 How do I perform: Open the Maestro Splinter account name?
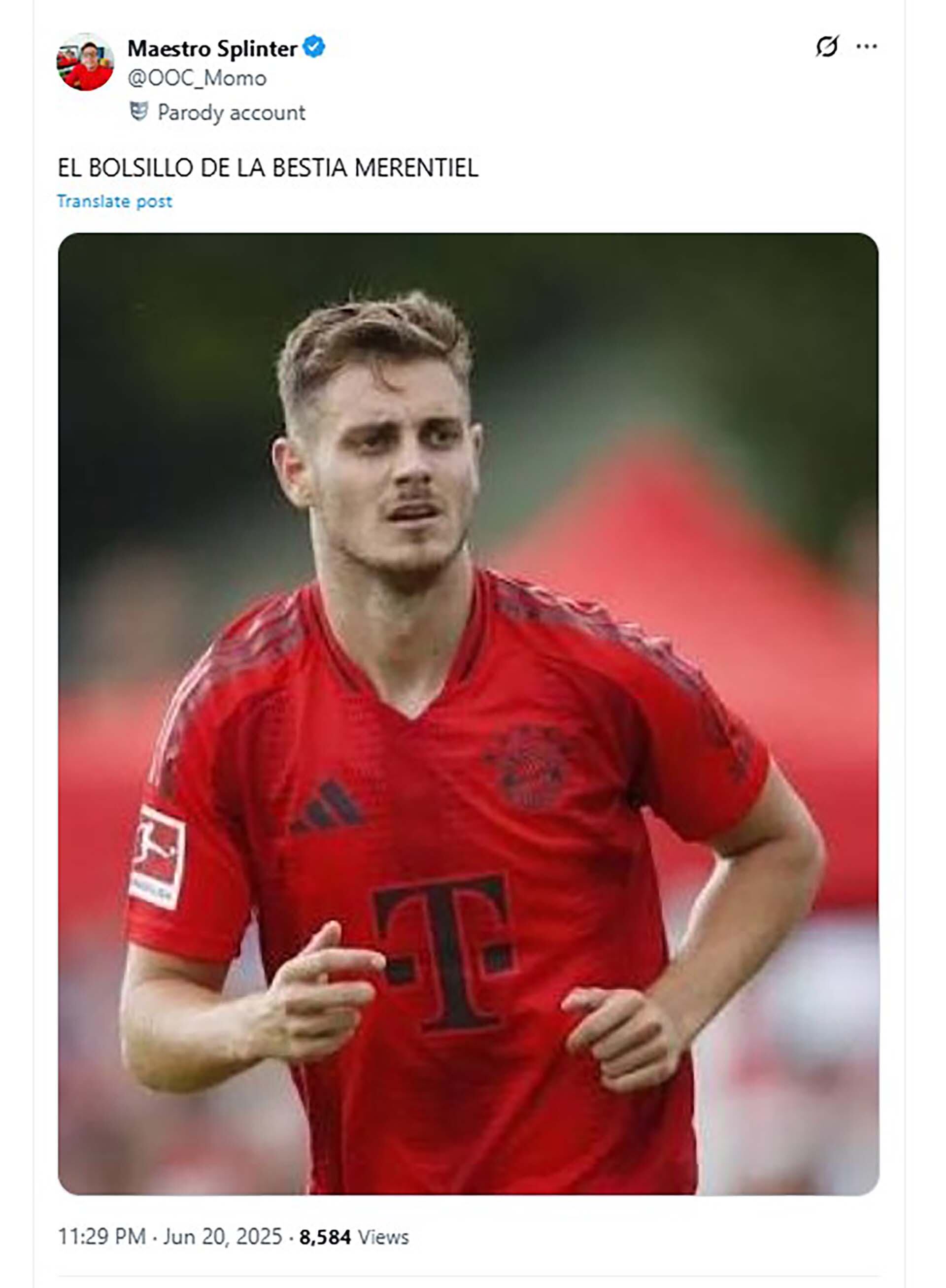coord(212,49)
